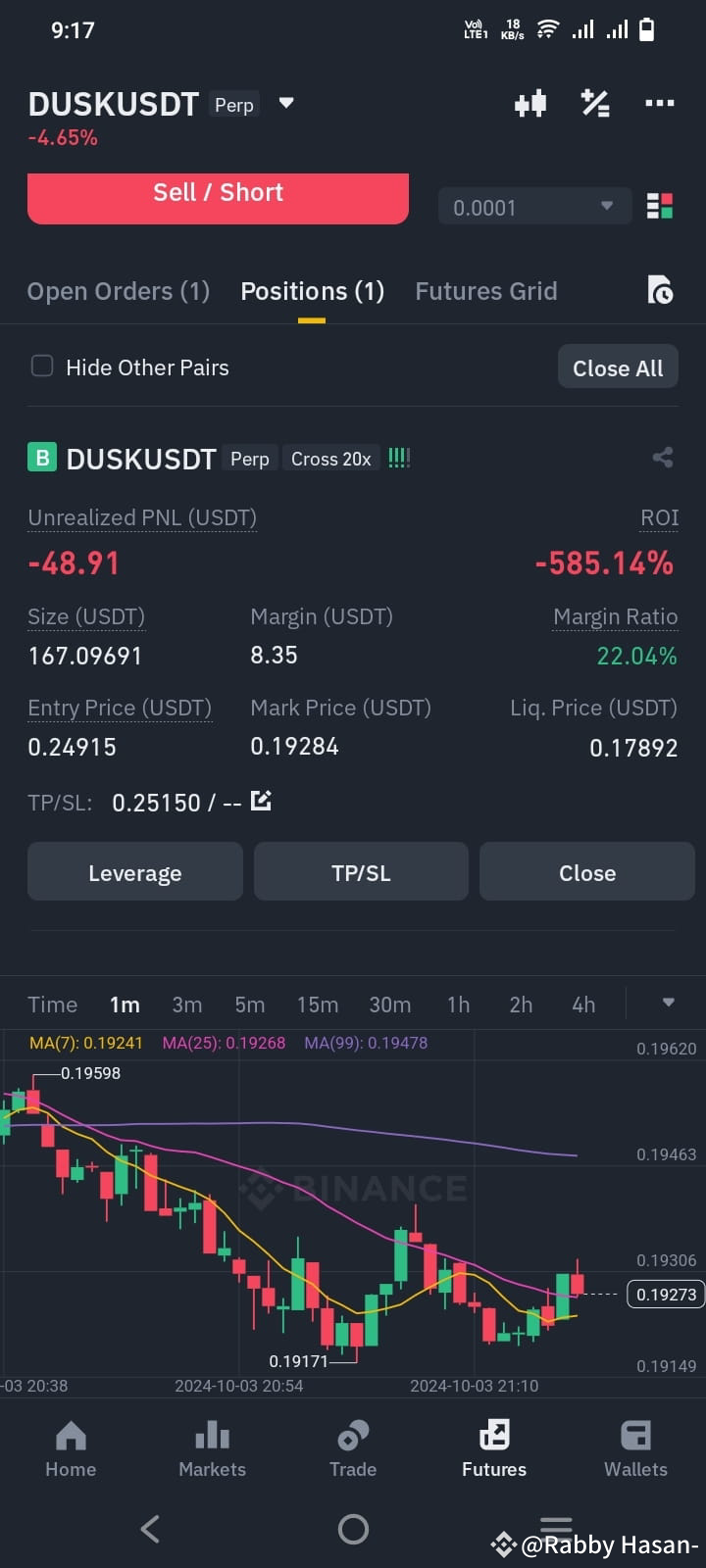706x1568 pixels.
Task: Open the order book depth icon beside 0.0001
Action: (660, 206)
